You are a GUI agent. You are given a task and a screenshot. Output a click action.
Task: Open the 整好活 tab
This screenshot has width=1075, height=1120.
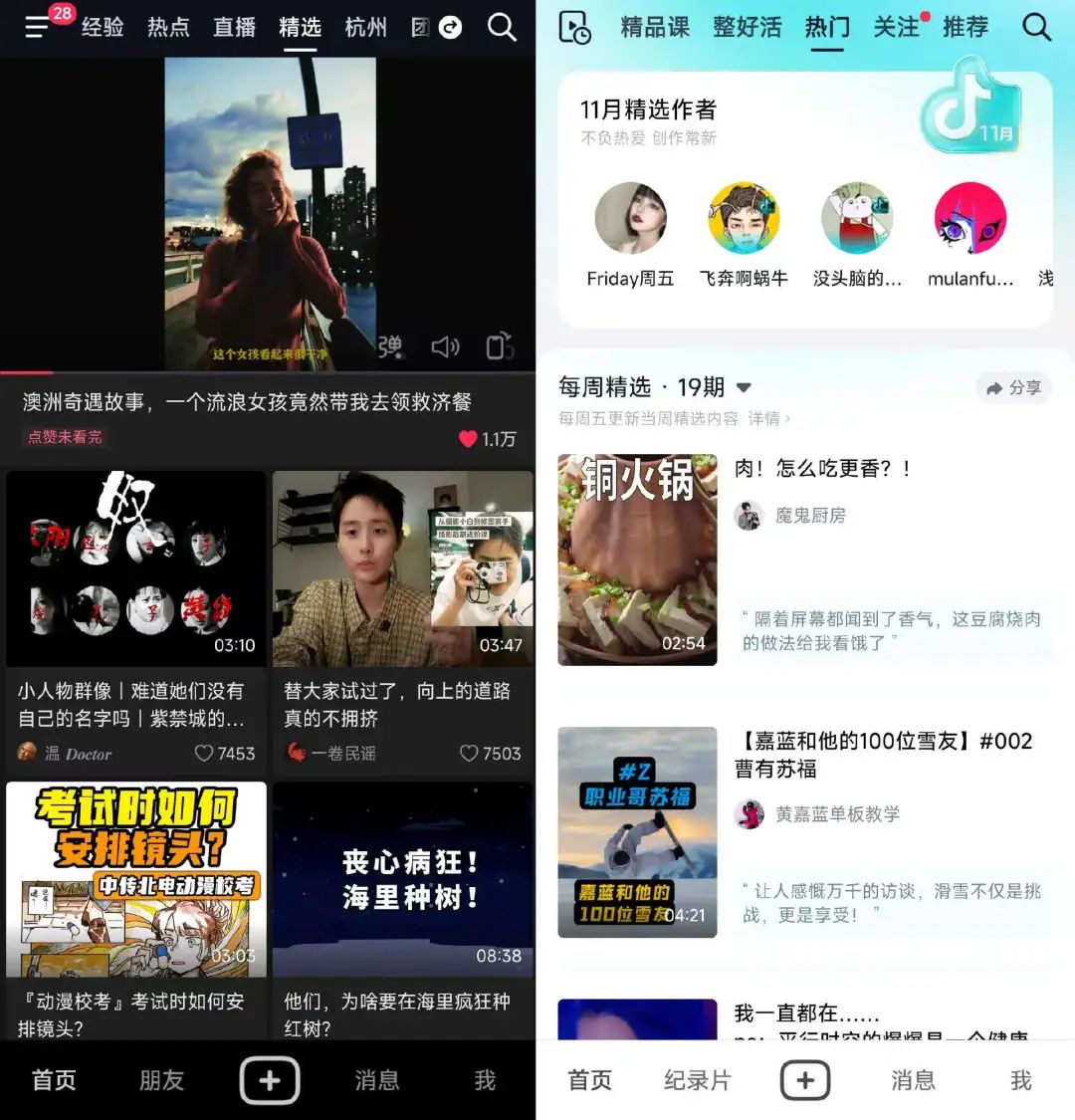pos(748,27)
